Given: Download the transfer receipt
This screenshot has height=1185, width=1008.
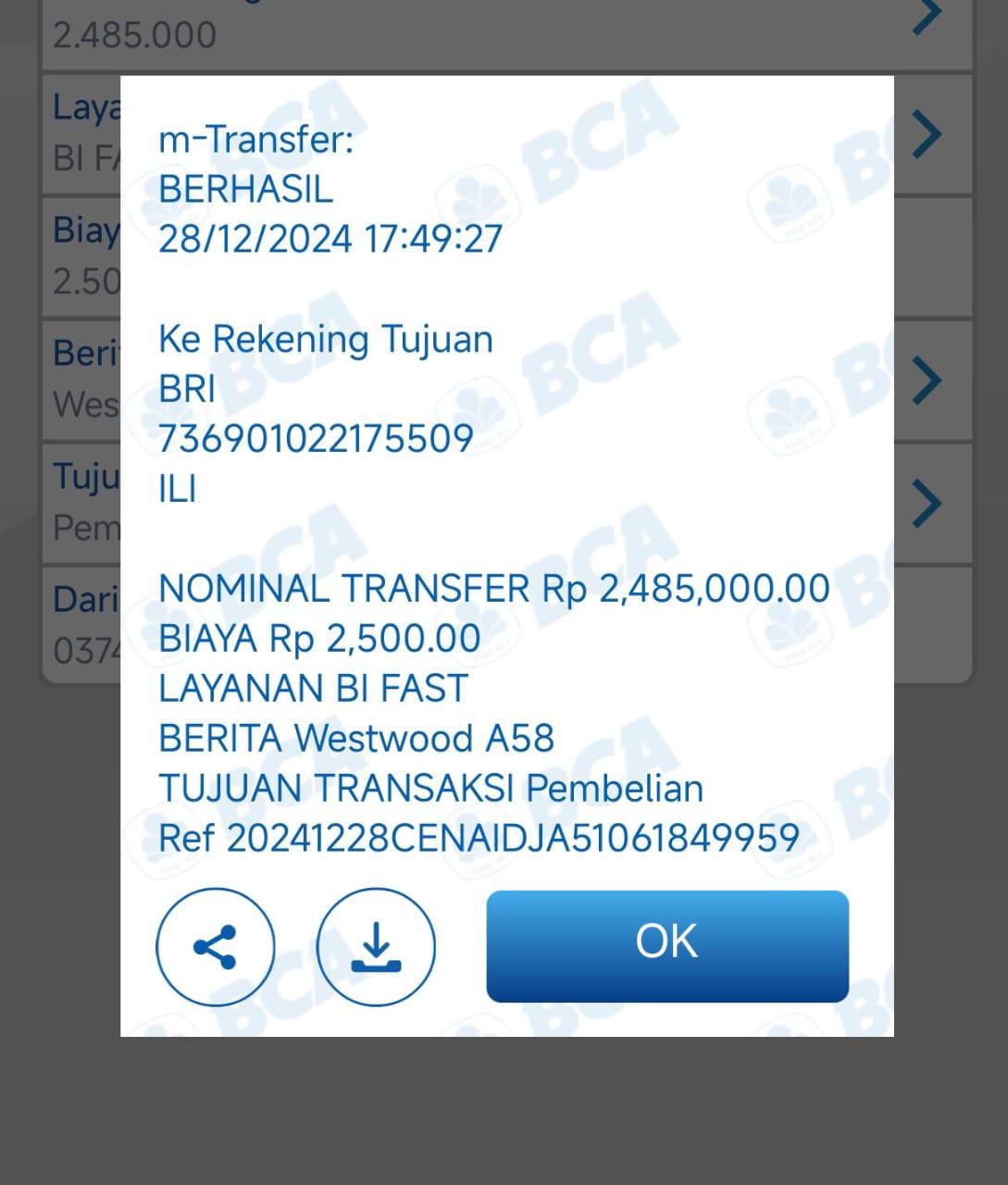Looking at the screenshot, I should click(x=376, y=946).
